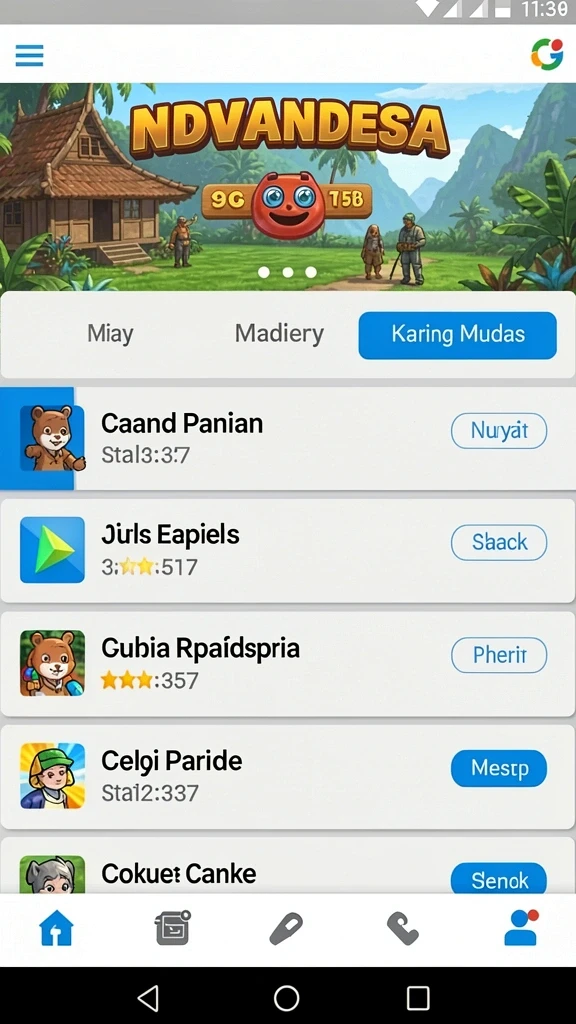Open the profile tab with red badge
This screenshot has height=1024, width=576.
[x=521, y=927]
